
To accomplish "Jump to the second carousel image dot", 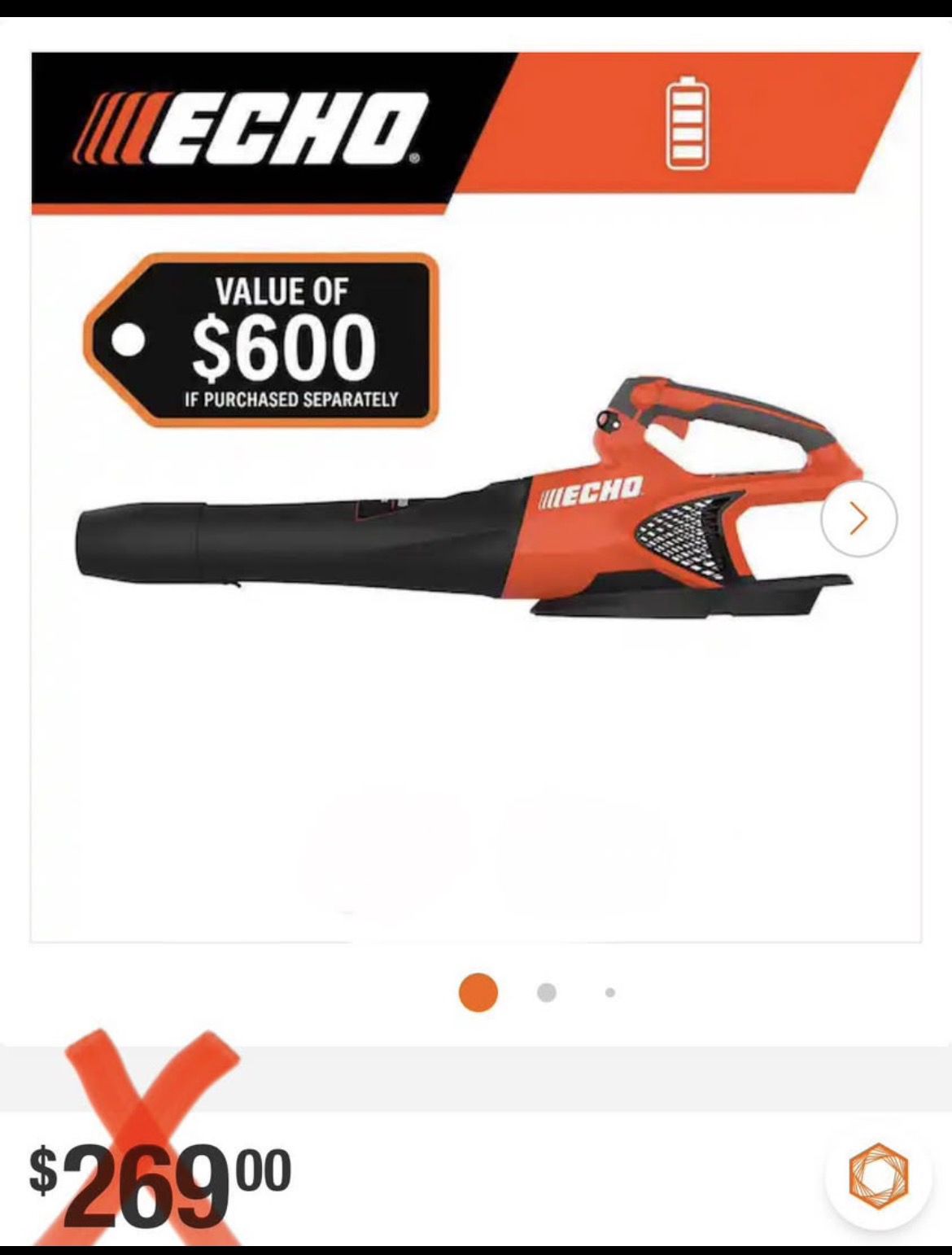I will click(547, 992).
